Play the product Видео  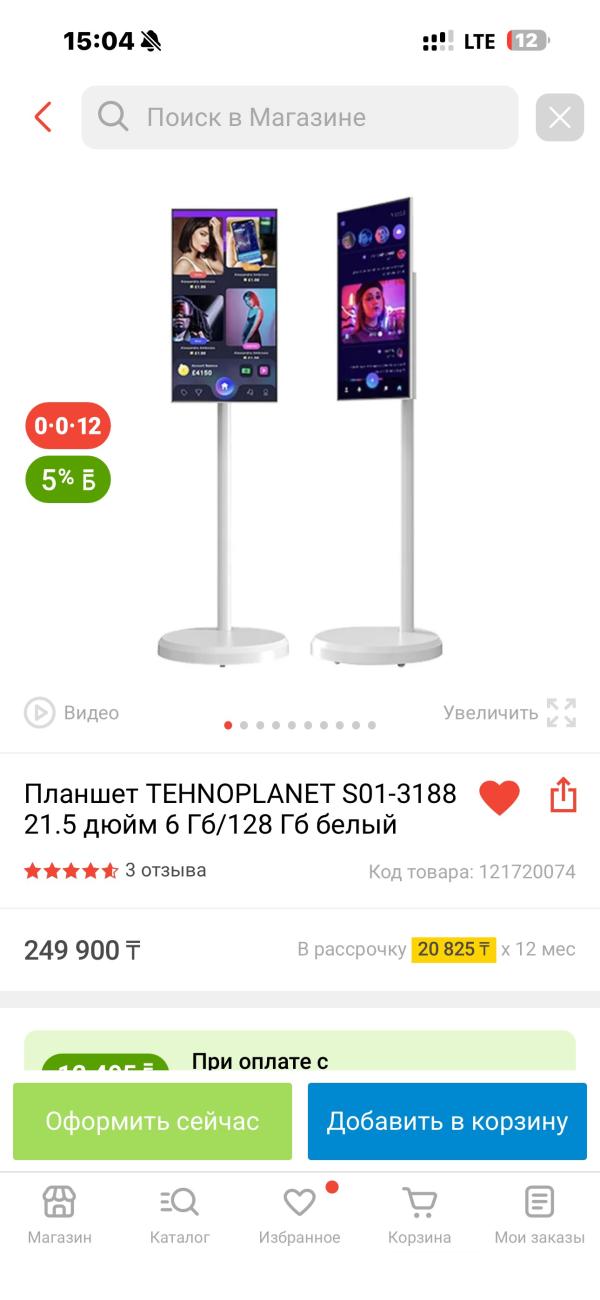[x=72, y=713]
